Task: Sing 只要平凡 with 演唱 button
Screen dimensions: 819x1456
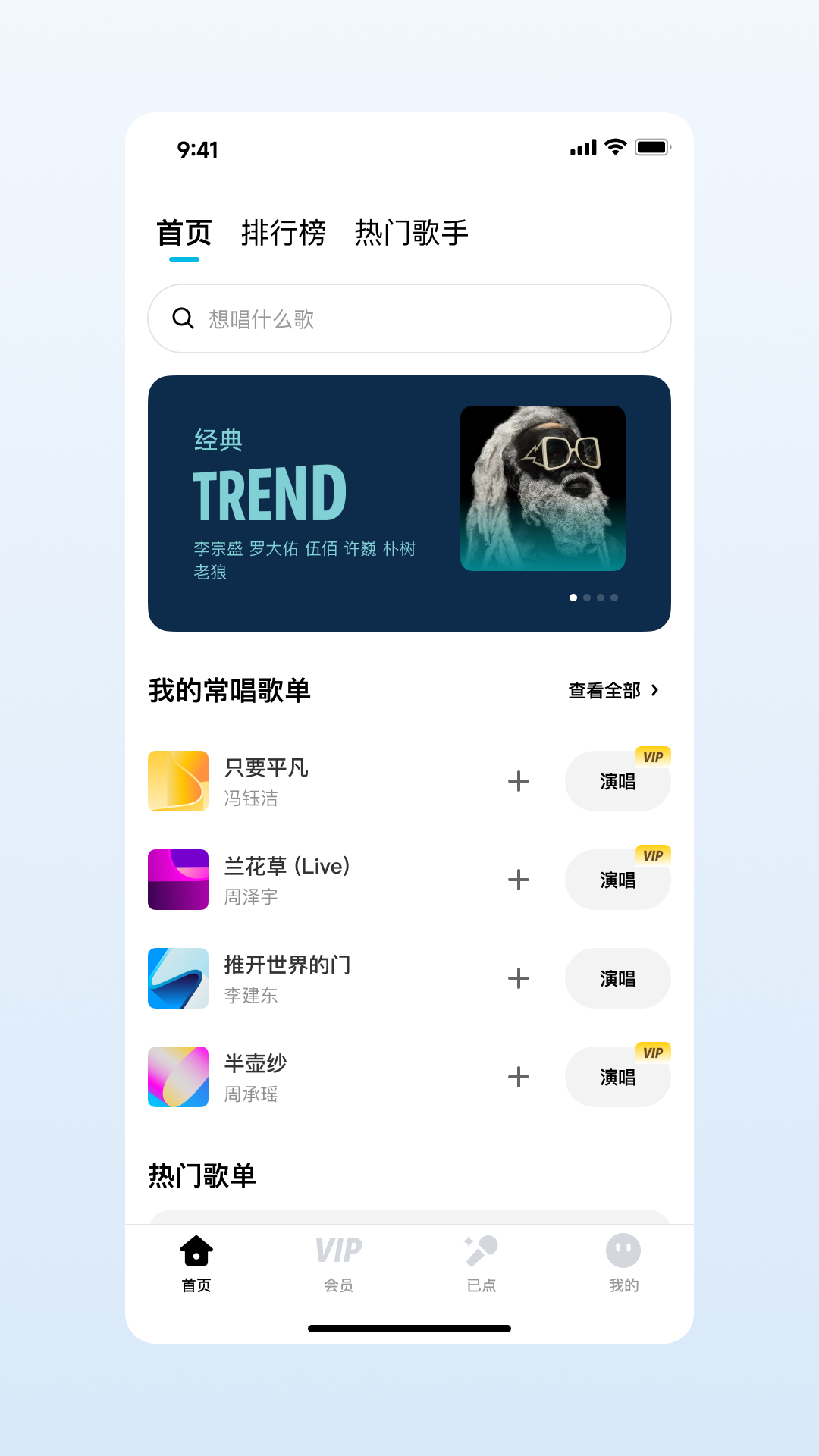Action: 617,782
